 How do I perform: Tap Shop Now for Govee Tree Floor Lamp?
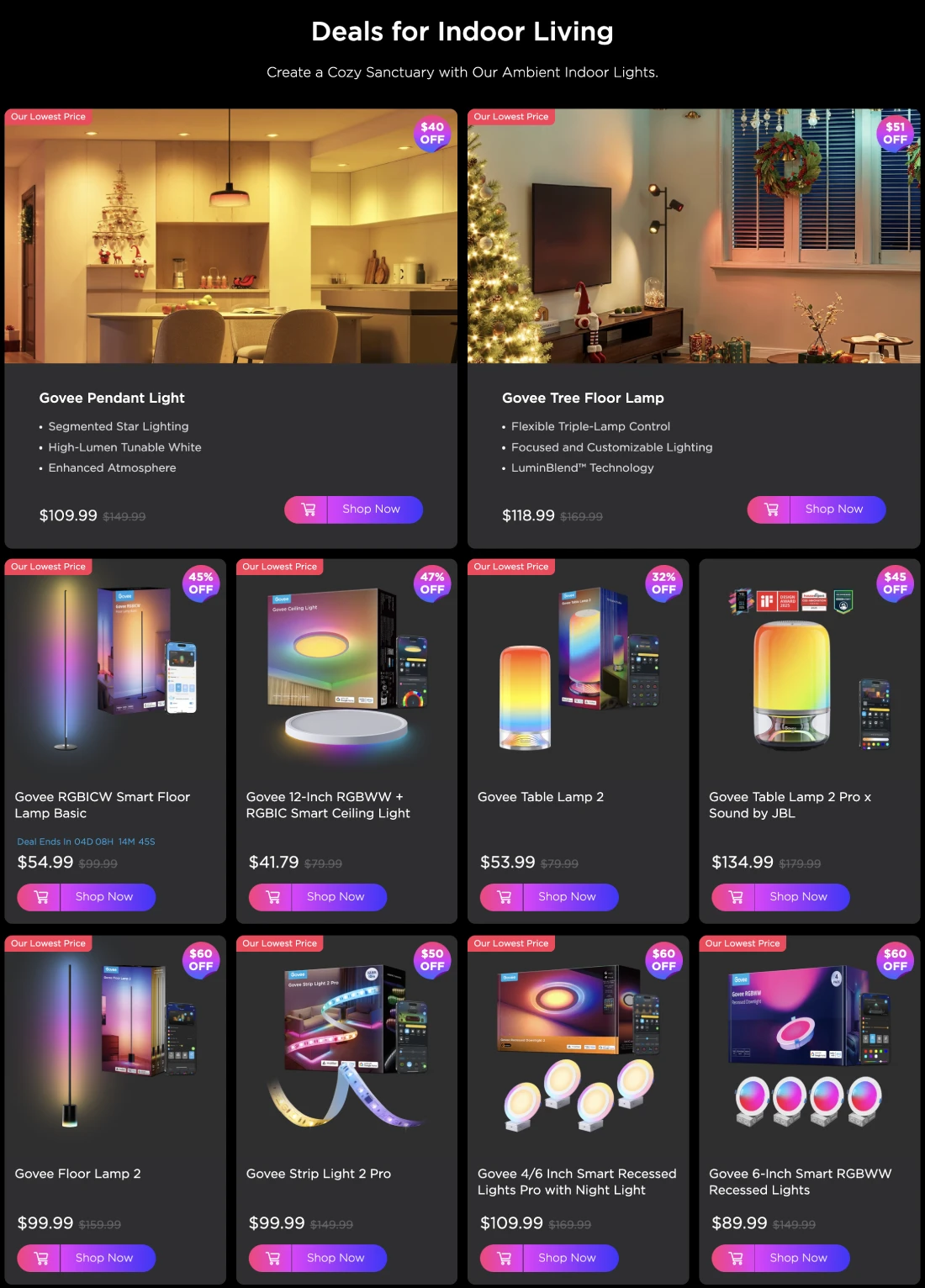(x=833, y=509)
